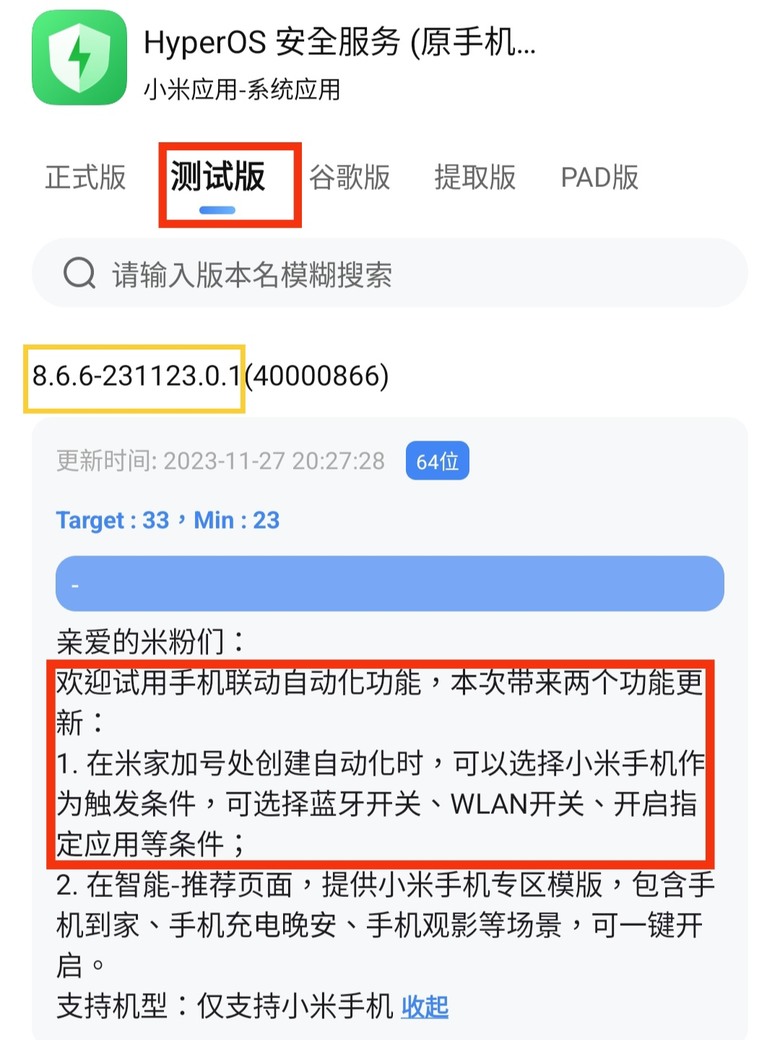The width and height of the screenshot is (780, 1040).
Task: Go to the PAD版 tab
Action: 599,178
